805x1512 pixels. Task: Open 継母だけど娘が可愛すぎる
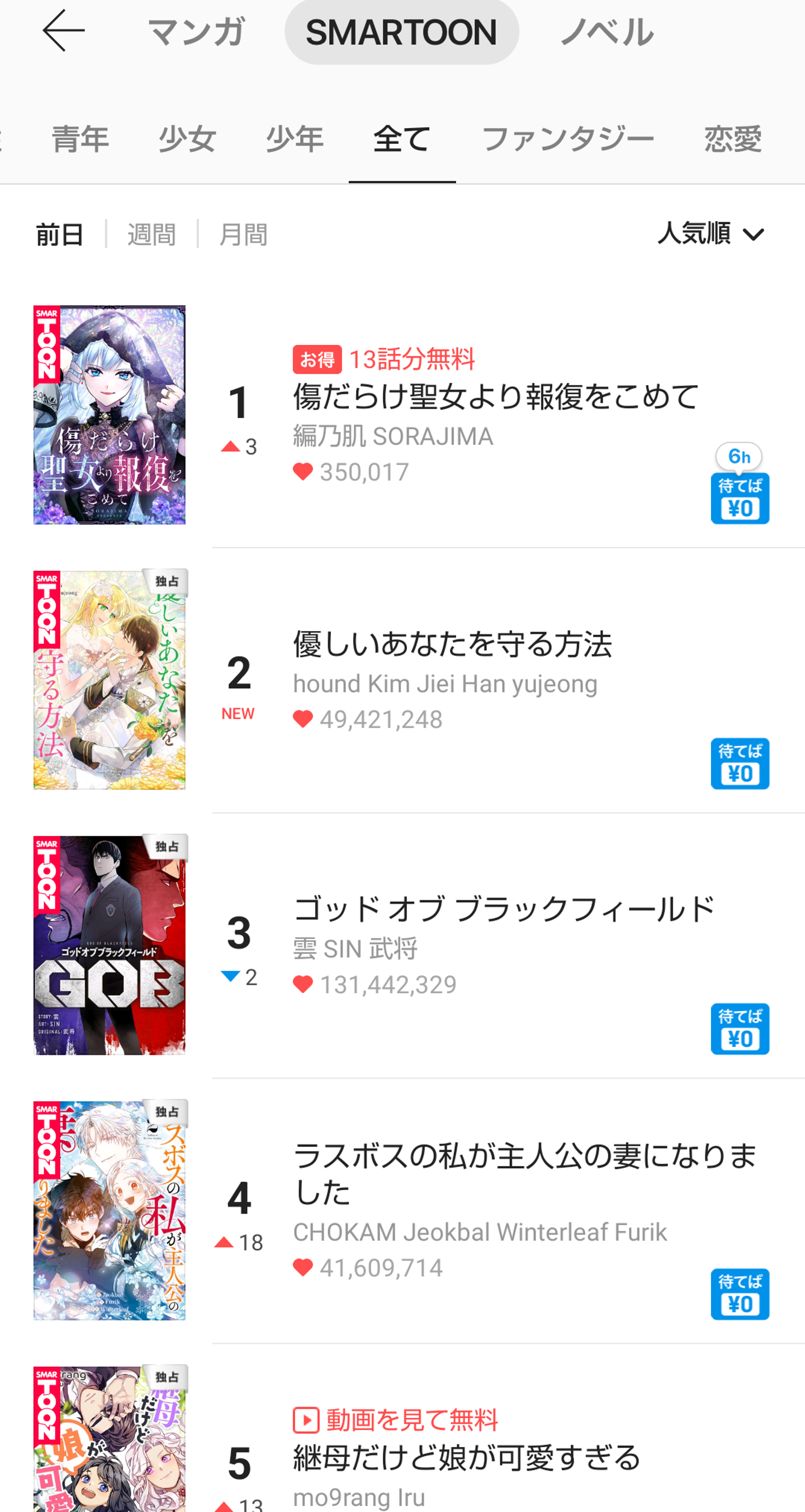[467, 1458]
